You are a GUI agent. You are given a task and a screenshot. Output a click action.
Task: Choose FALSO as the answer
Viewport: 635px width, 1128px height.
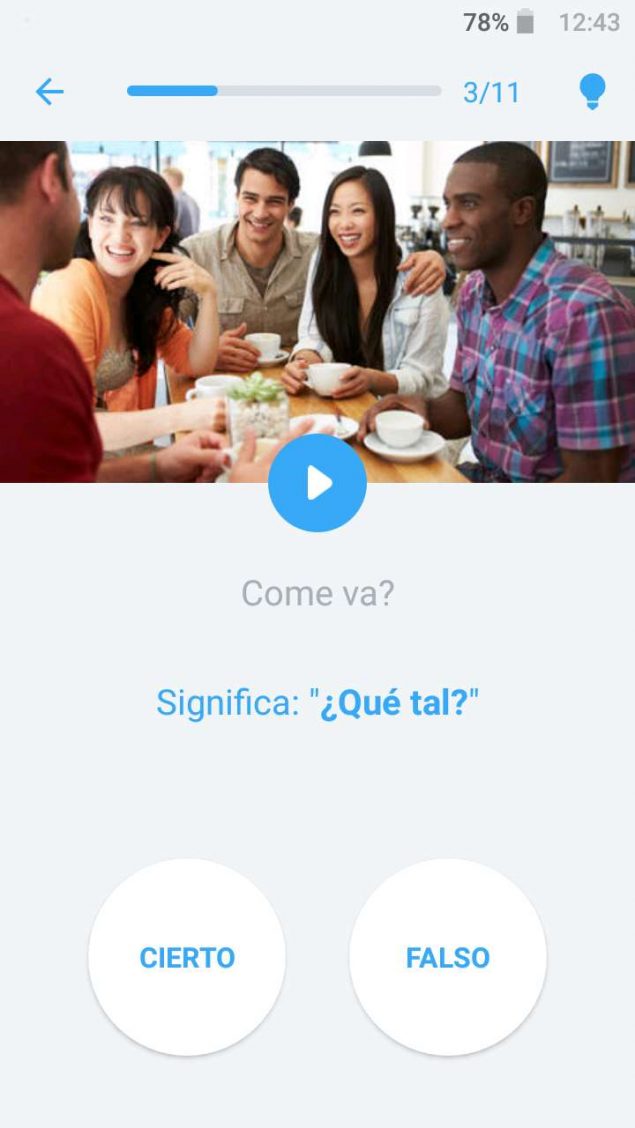447,957
